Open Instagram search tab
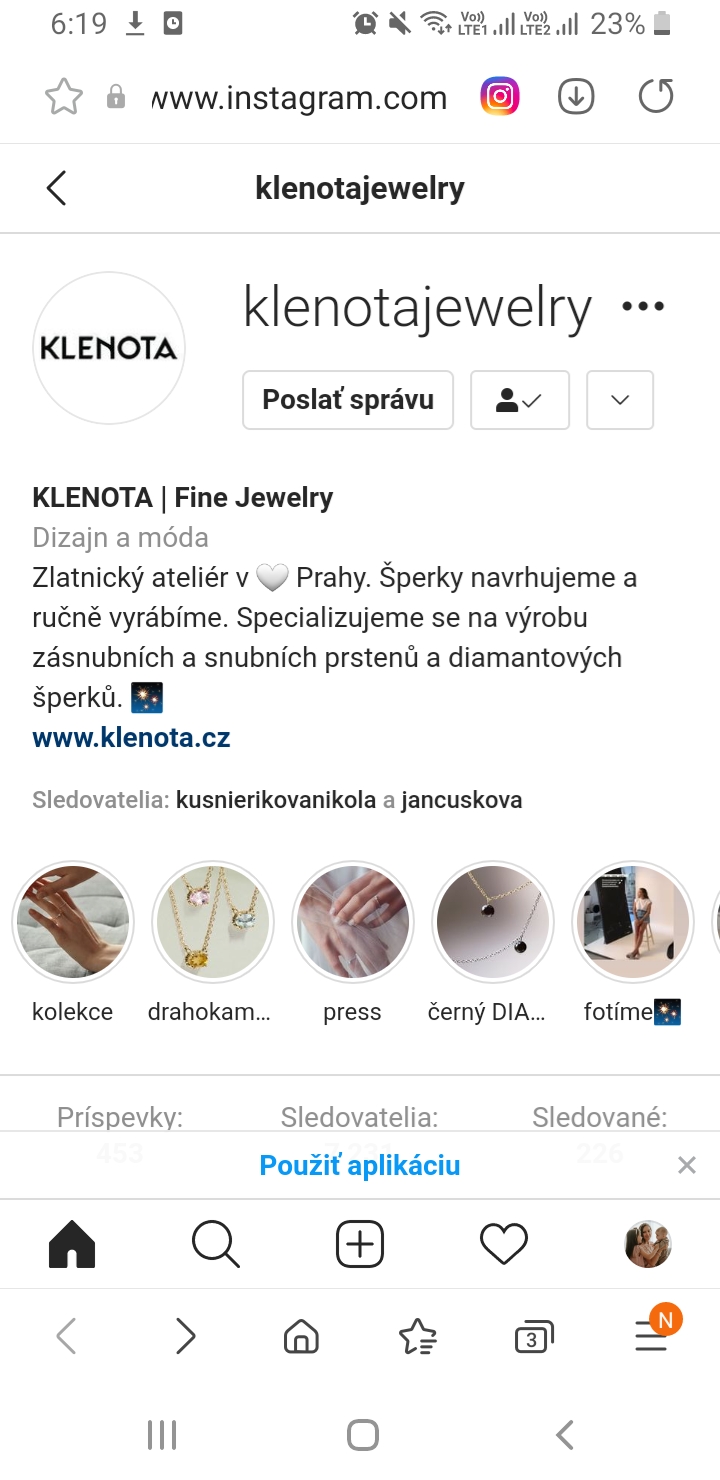The width and height of the screenshot is (720, 1480). (x=215, y=1245)
